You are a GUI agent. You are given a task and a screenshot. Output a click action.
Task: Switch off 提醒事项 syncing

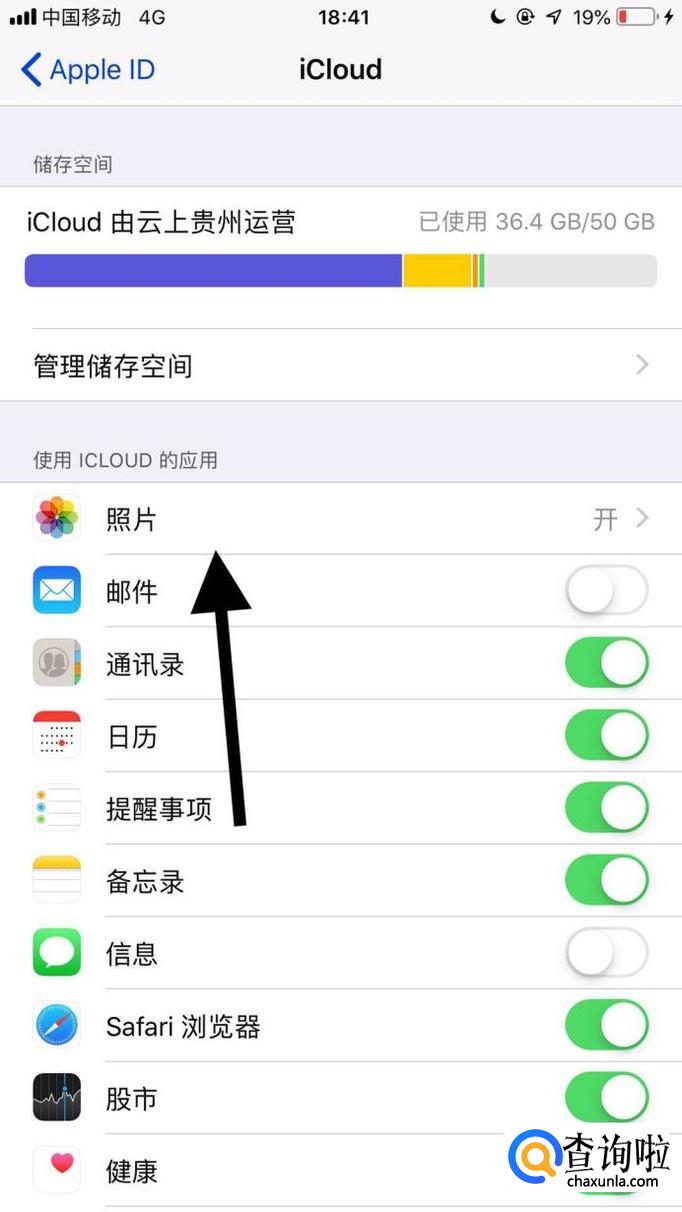click(x=607, y=809)
